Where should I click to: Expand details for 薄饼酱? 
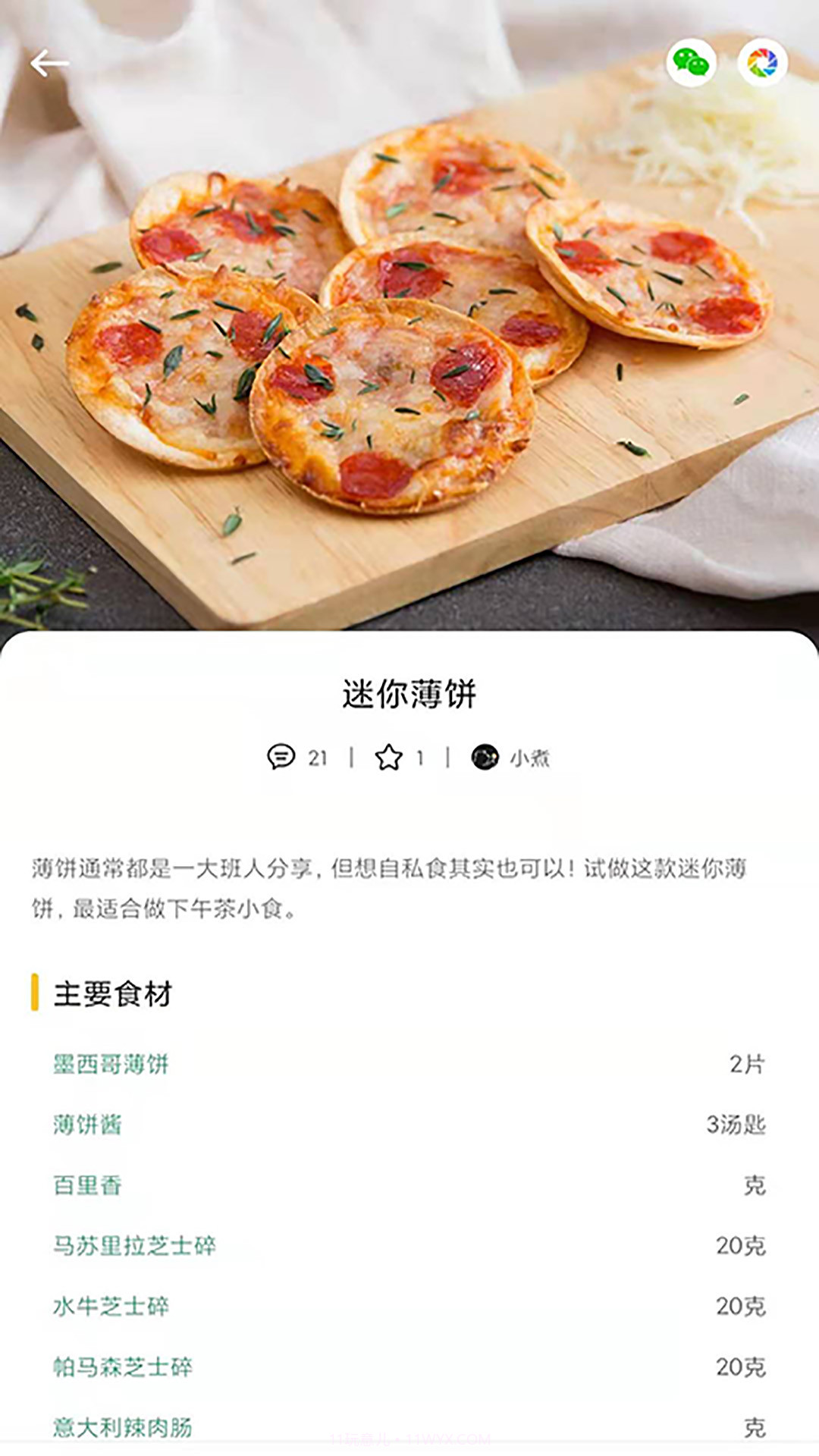tap(83, 1125)
